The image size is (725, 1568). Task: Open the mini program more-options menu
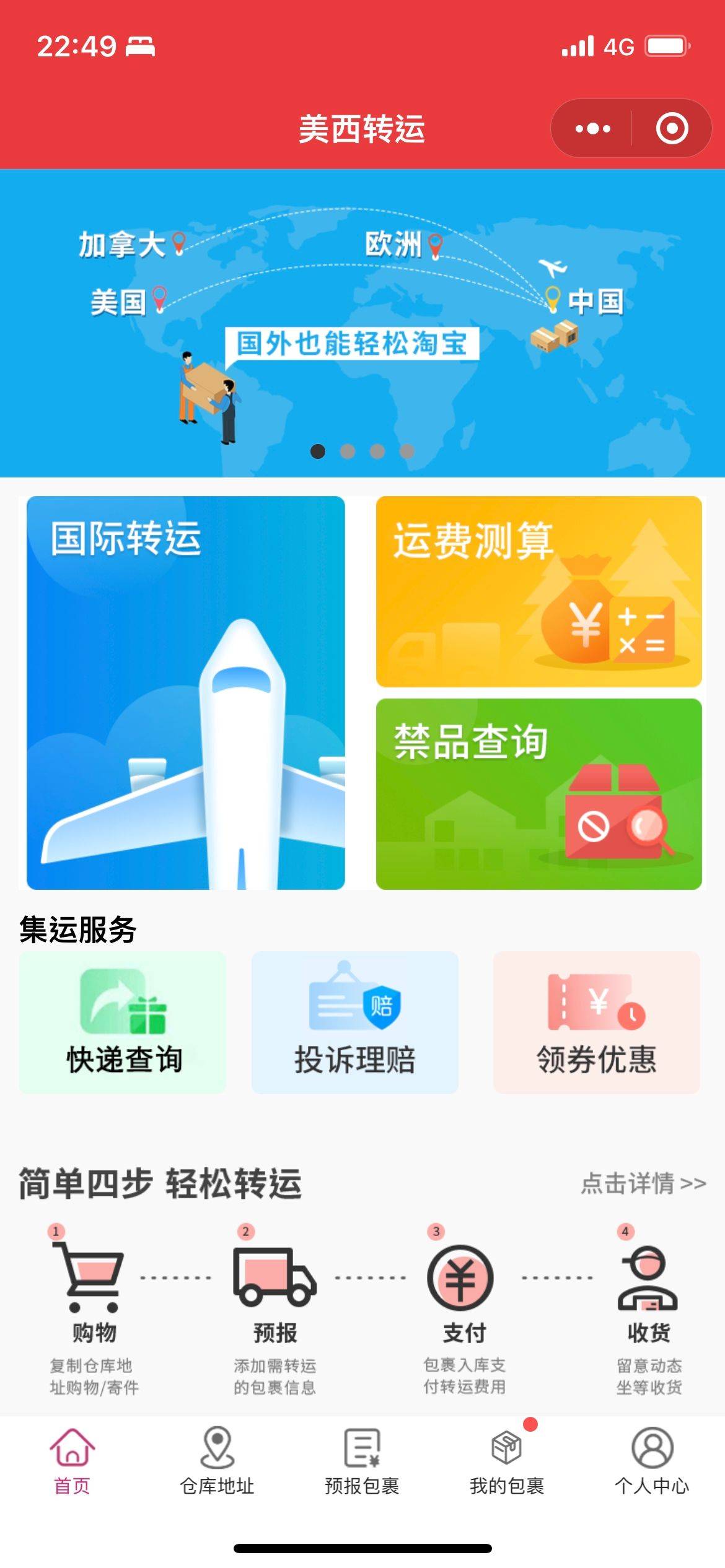[592, 129]
